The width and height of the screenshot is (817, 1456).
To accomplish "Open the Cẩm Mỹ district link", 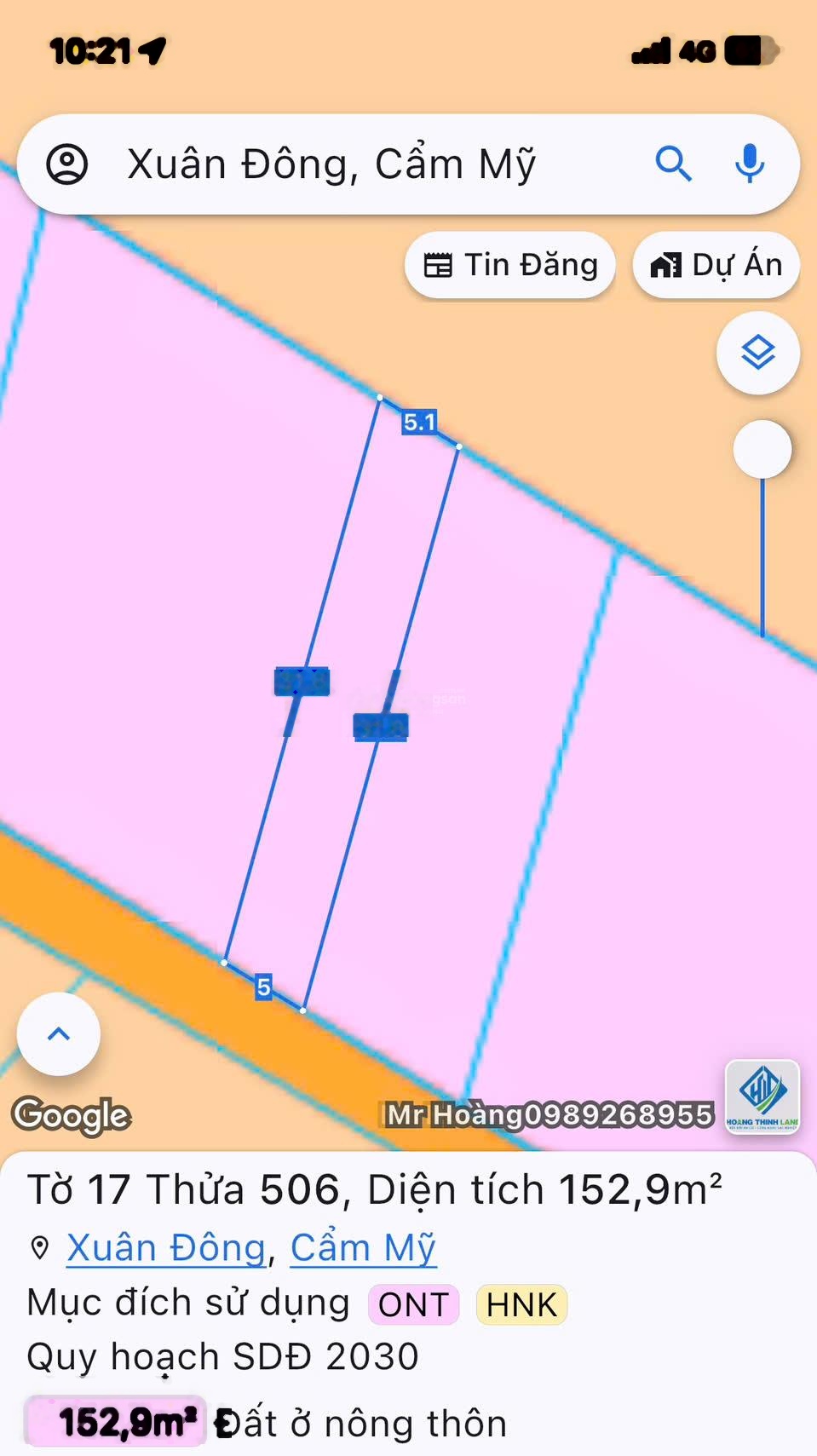I will click(x=363, y=1248).
